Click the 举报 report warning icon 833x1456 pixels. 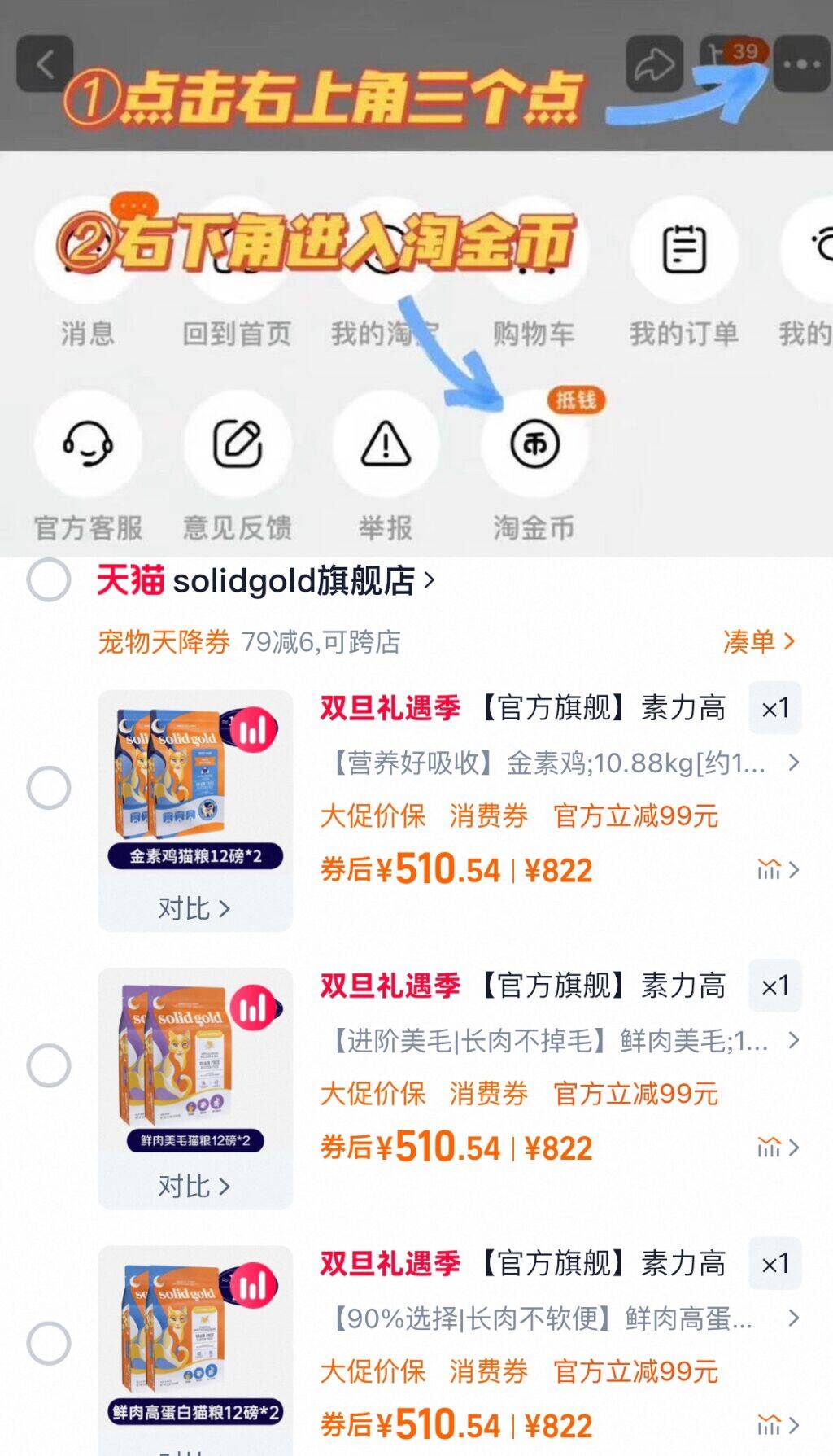(386, 444)
